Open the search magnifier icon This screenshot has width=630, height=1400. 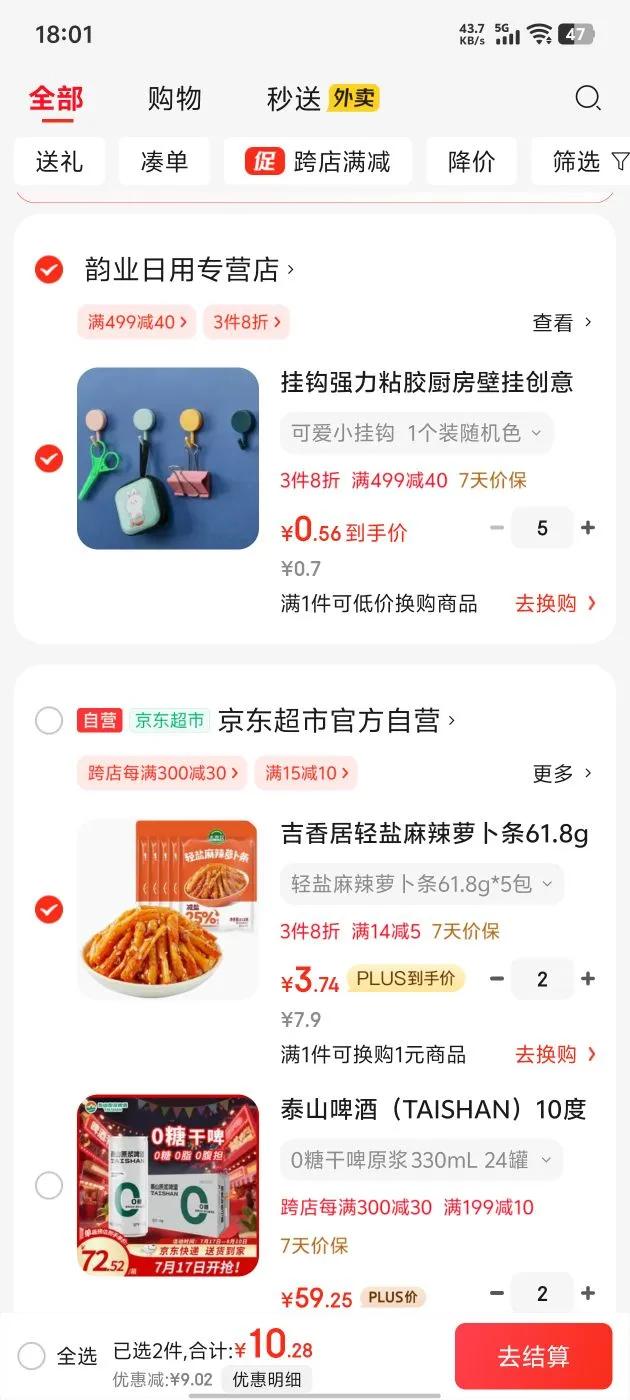point(588,98)
